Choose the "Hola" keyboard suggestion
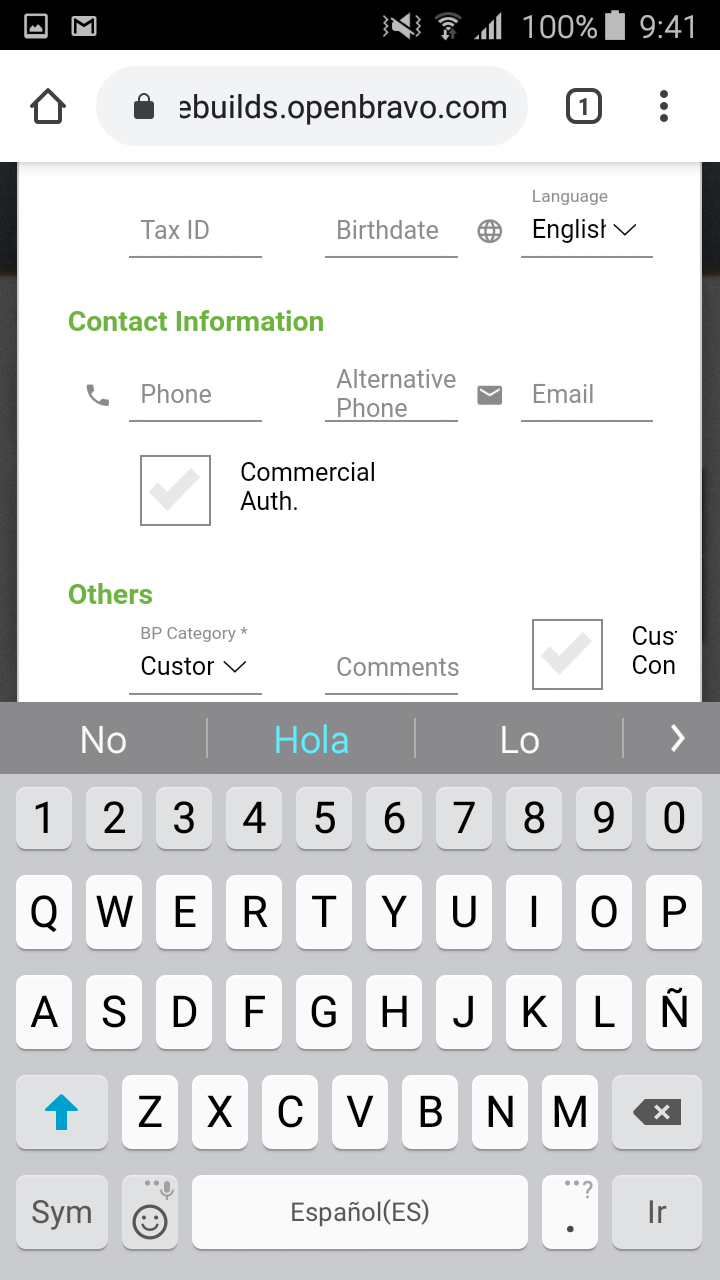 coord(311,740)
